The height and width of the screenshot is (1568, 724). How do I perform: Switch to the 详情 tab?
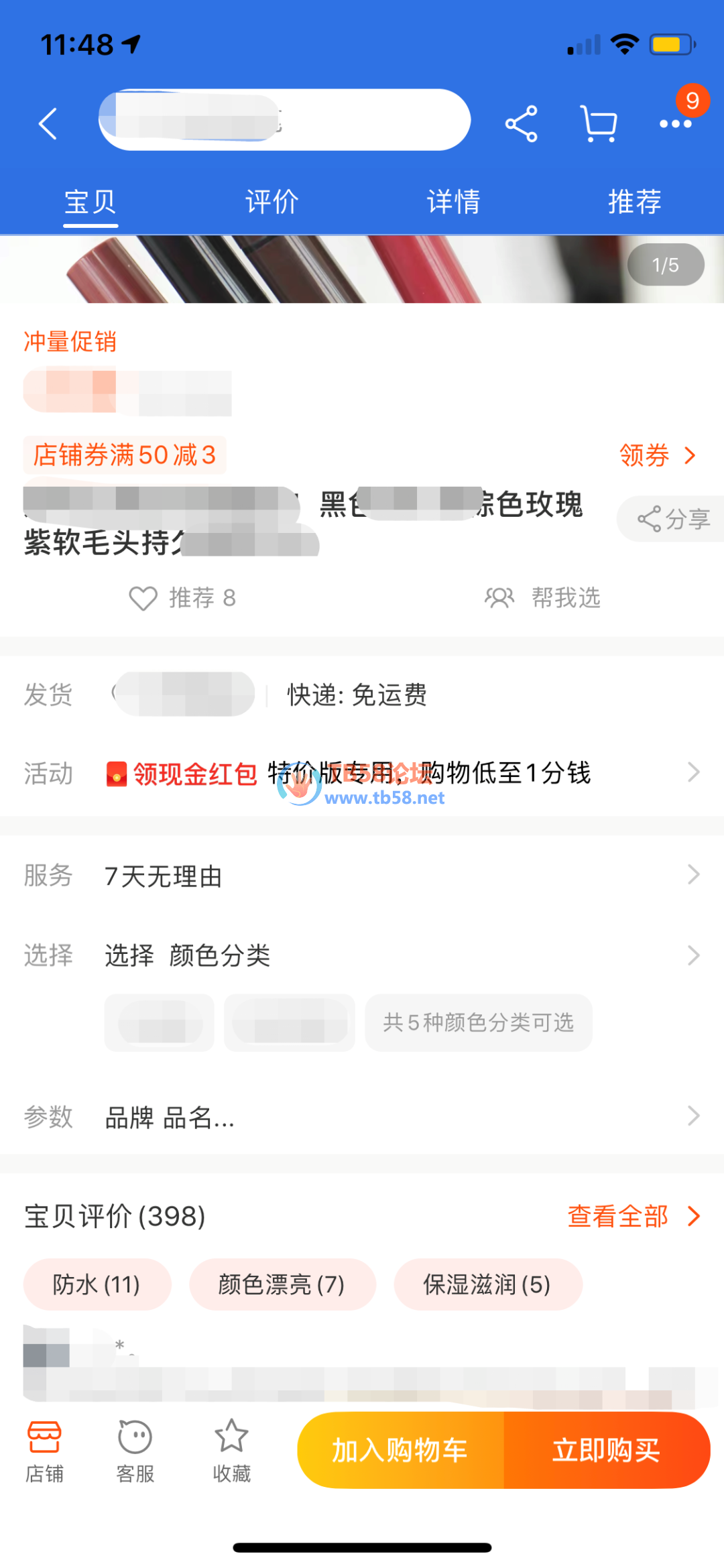453,201
